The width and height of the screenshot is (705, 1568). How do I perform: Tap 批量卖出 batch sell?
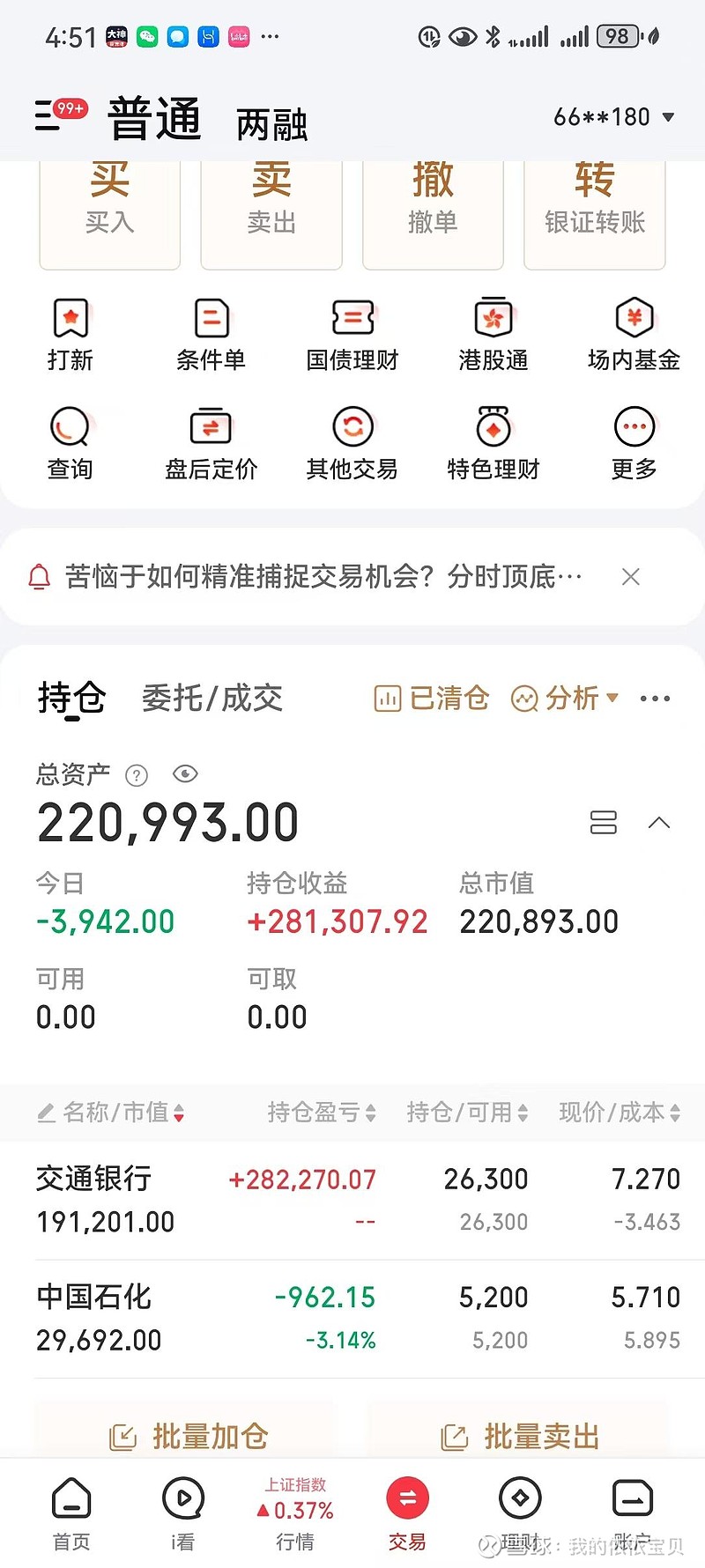[520, 1437]
